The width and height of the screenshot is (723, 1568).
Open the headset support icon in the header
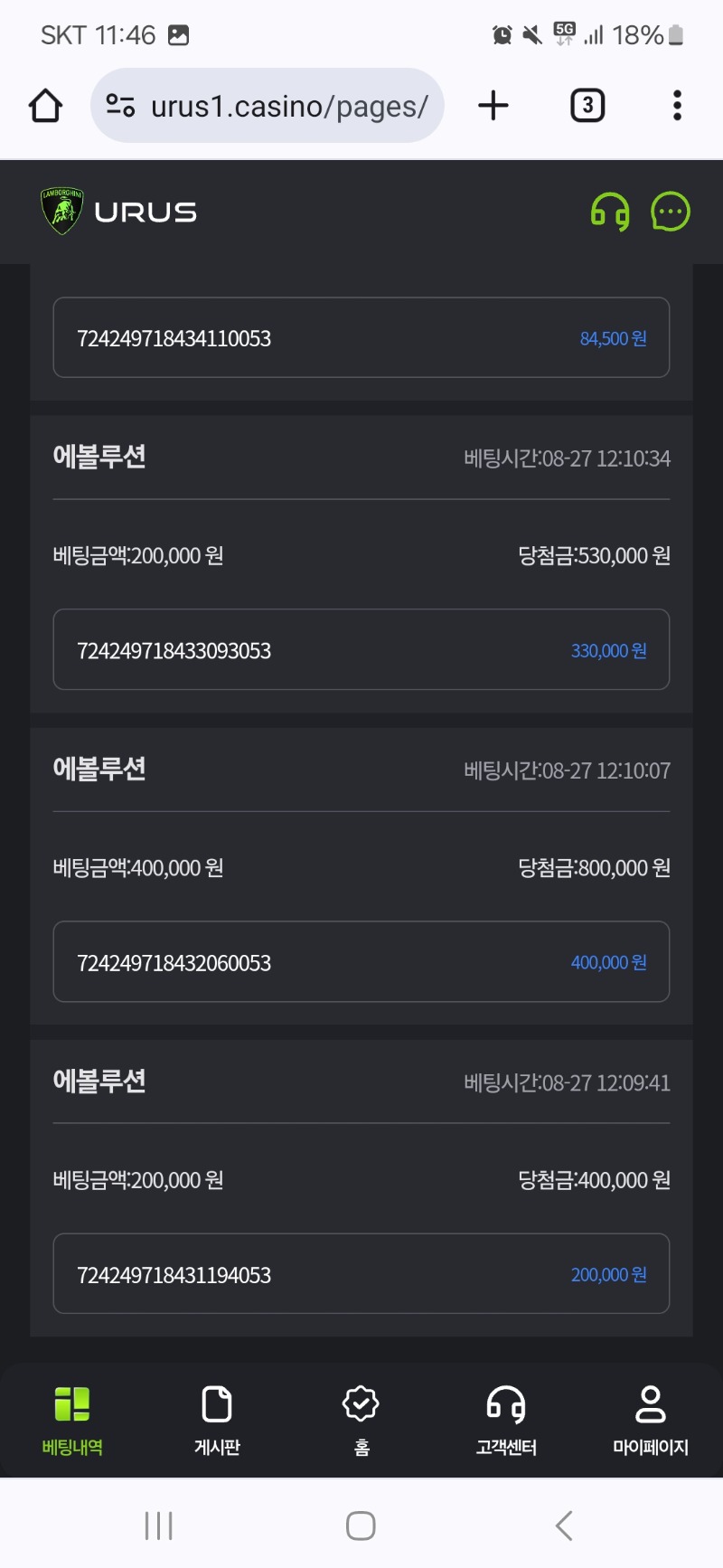610,213
